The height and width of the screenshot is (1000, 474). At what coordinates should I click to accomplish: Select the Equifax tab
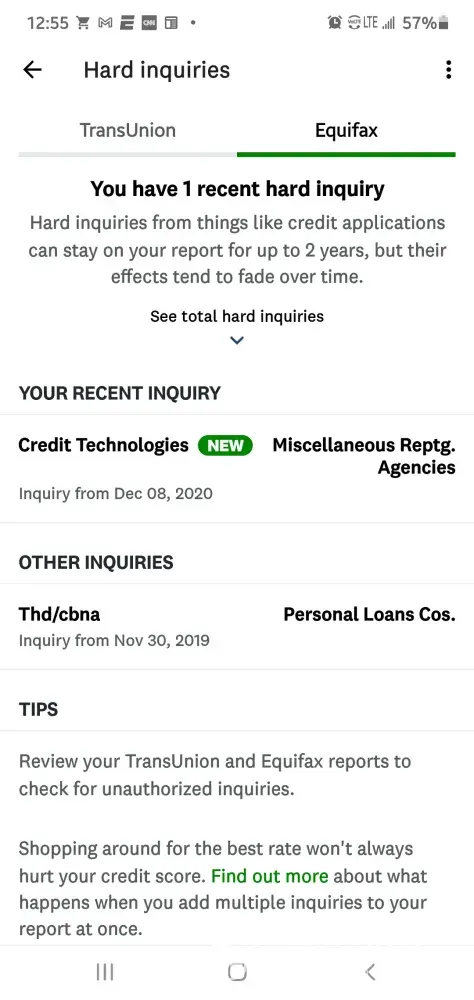click(x=346, y=130)
